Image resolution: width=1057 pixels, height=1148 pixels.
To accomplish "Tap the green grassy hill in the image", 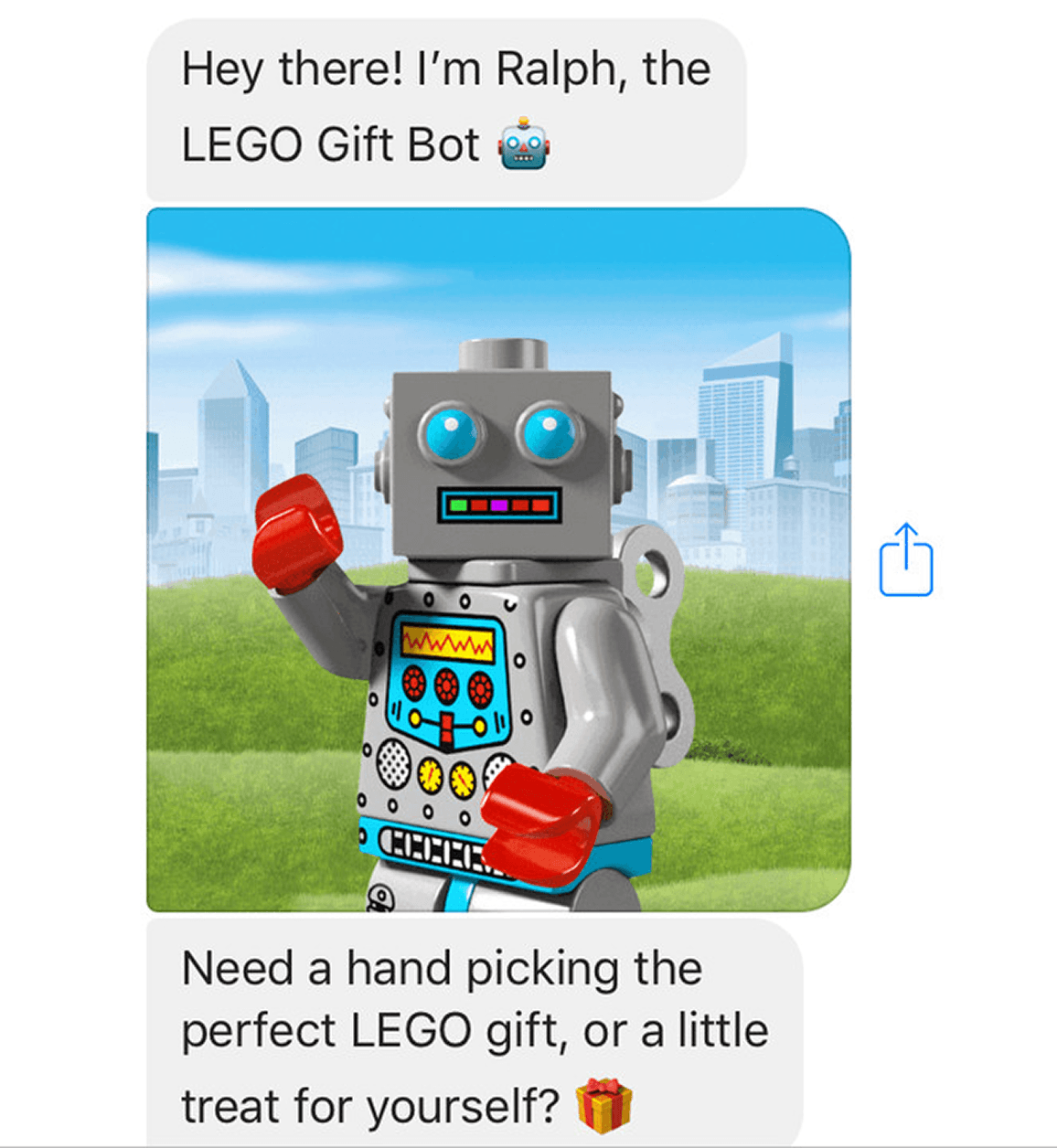I will 238,777.
